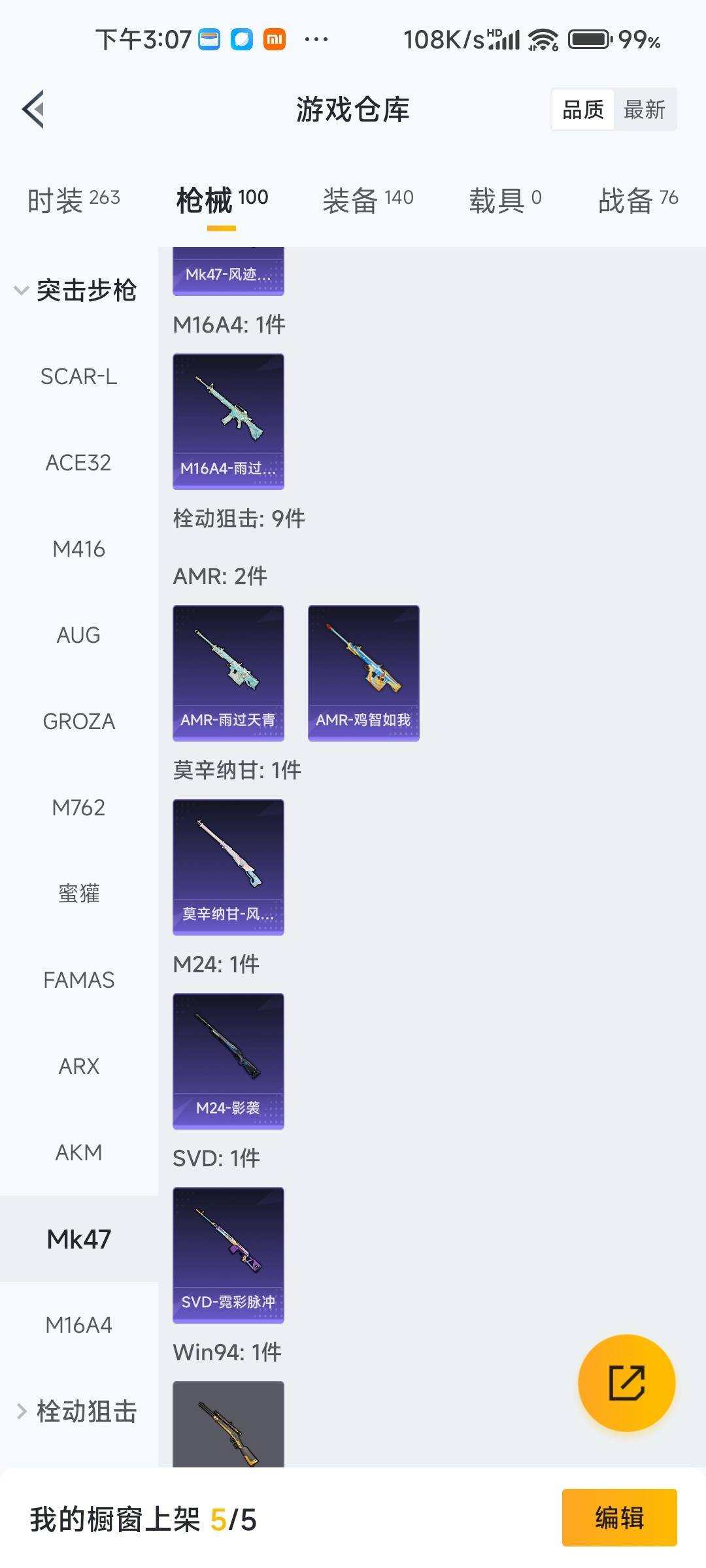Open the share floating action button
The image size is (706, 1568).
point(626,1384)
